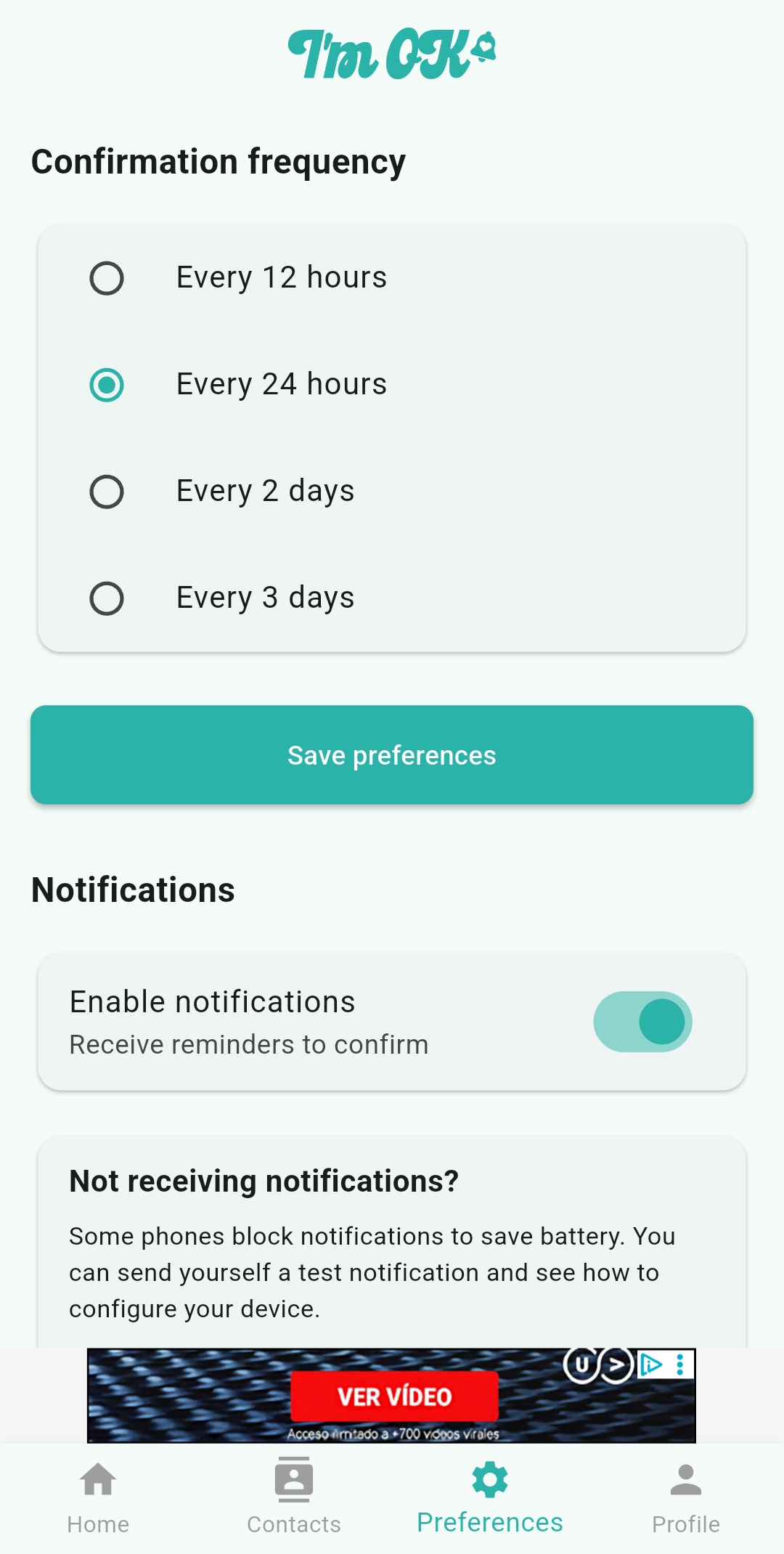Screen dimensions: 784x1554
Task: Toggle the Enable notifications switch
Action: (x=642, y=1022)
